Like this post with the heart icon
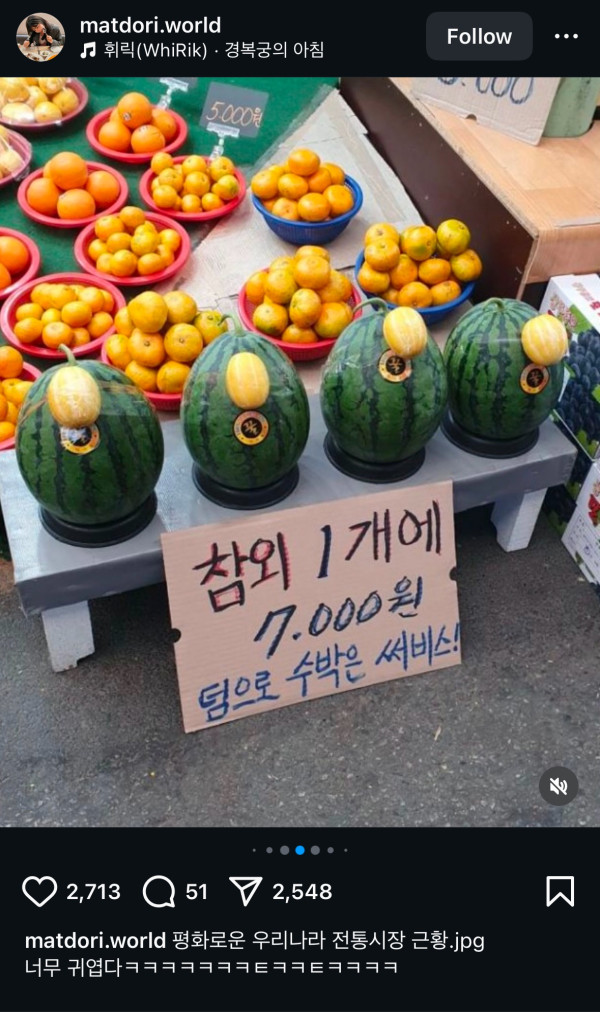Screen dimensions: 600x1012 [x=40, y=891]
